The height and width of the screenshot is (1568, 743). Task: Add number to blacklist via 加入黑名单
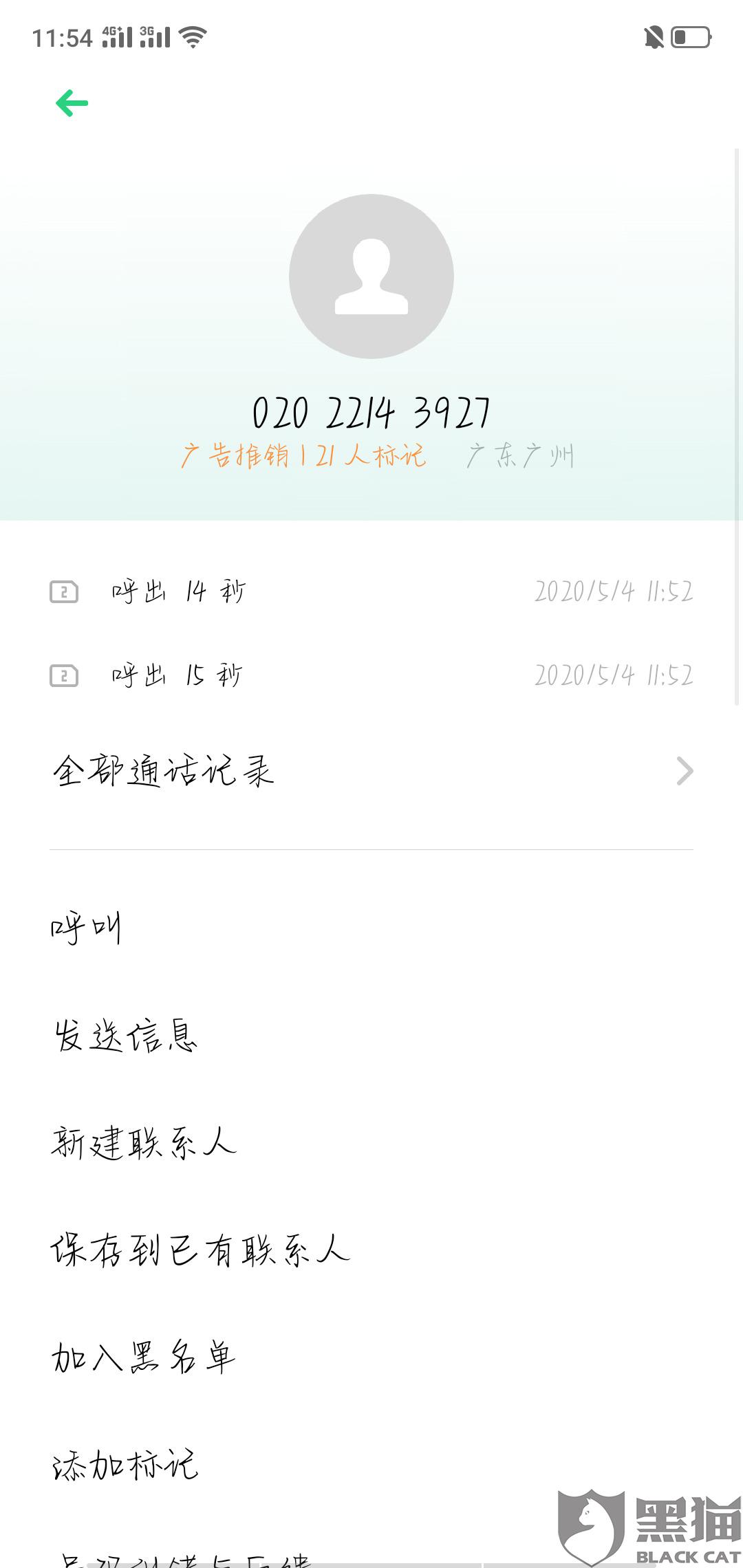pyautogui.click(x=371, y=1357)
